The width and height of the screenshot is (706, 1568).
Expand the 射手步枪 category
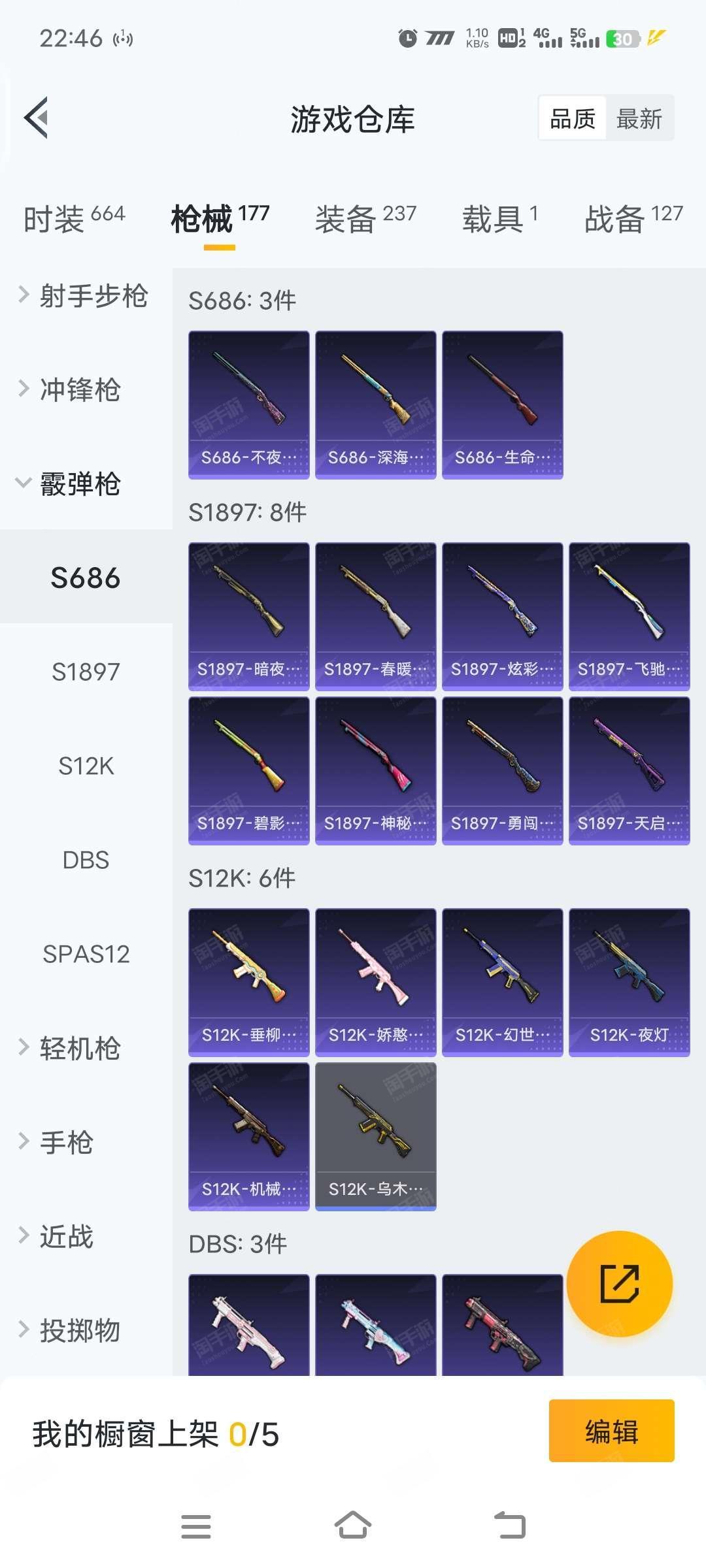pos(85,296)
